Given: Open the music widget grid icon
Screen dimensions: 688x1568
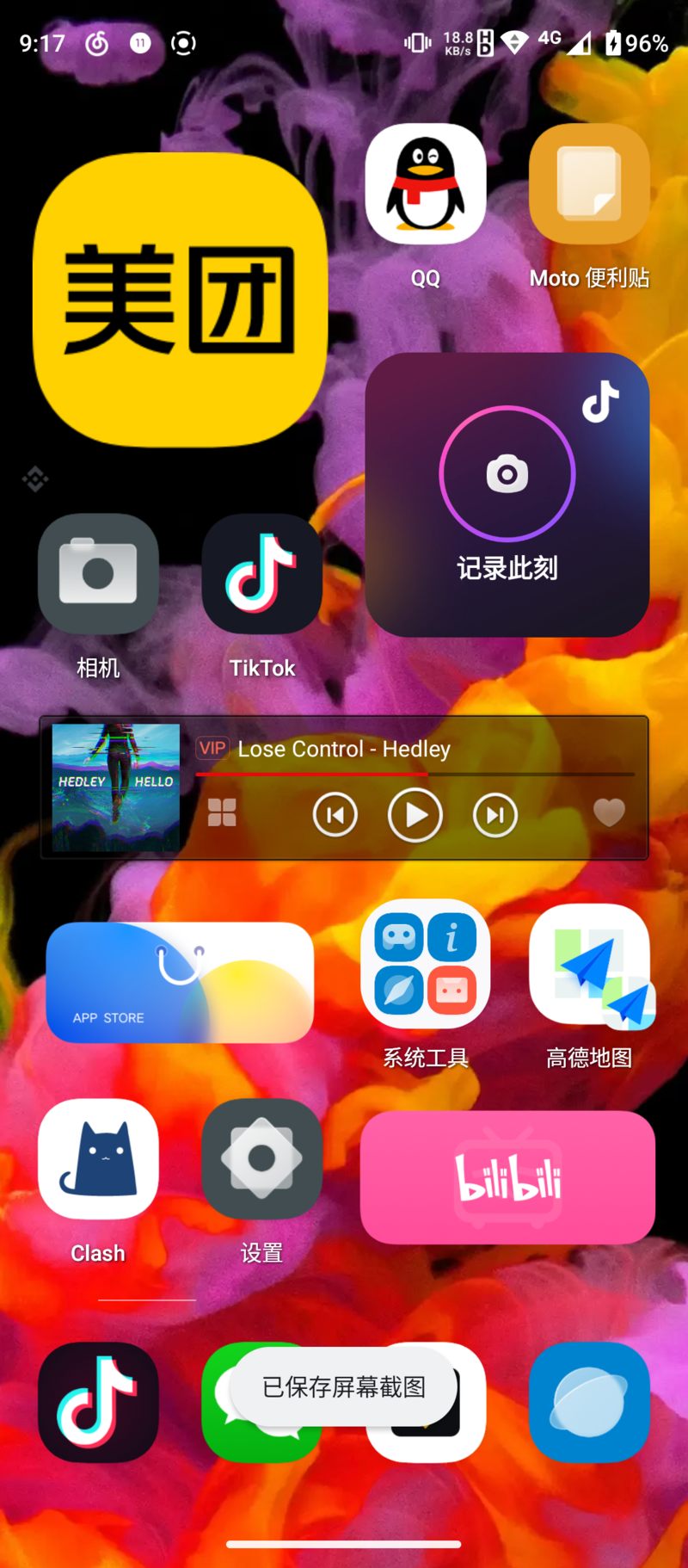Looking at the screenshot, I should tap(222, 812).
